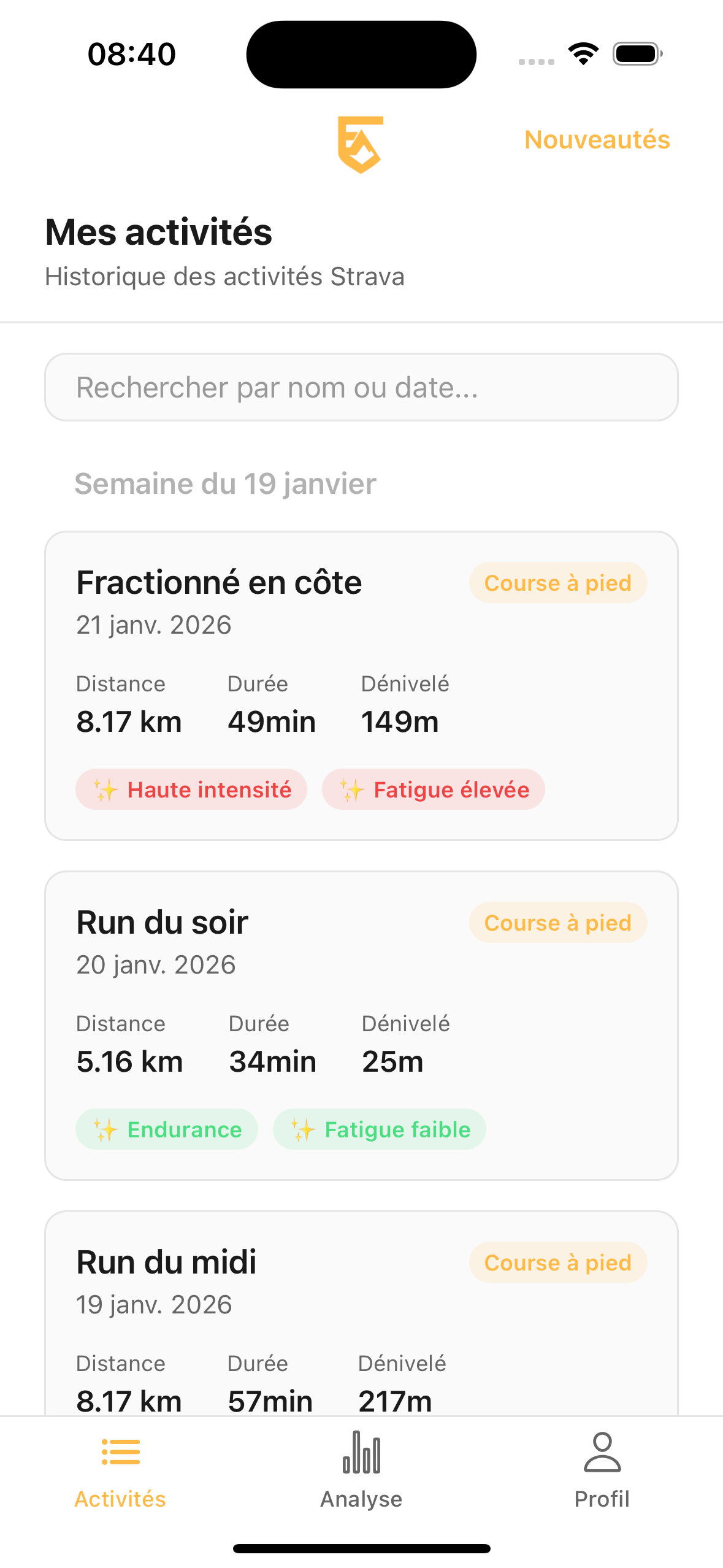This screenshot has width=723, height=1568.
Task: Toggle the Haute intensité filter tag
Action: (x=191, y=790)
